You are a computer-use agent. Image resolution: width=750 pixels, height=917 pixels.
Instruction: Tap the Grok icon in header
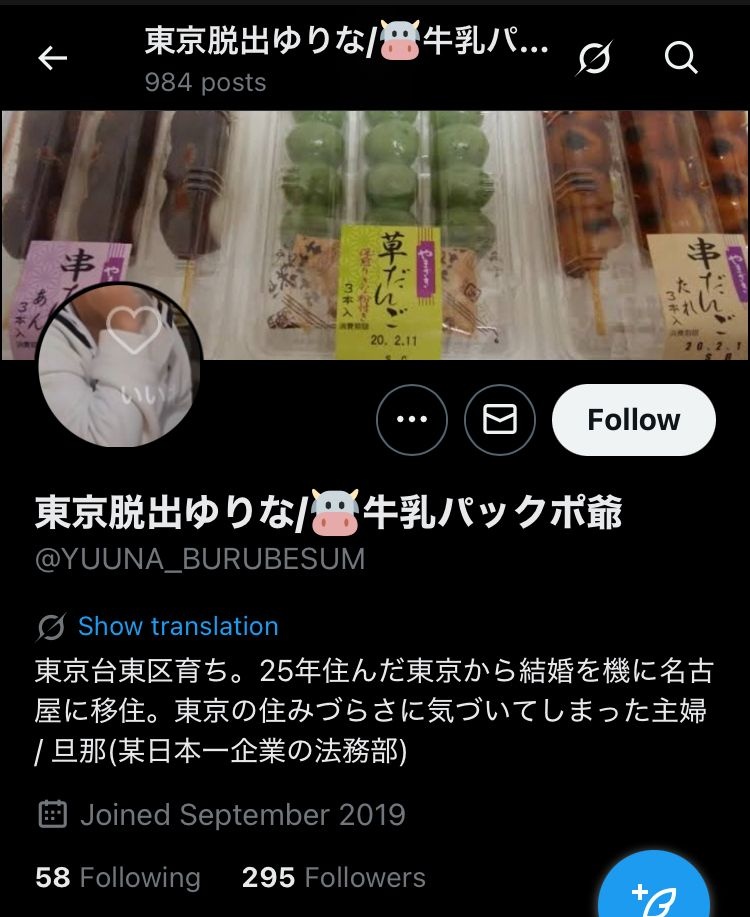[x=592, y=60]
